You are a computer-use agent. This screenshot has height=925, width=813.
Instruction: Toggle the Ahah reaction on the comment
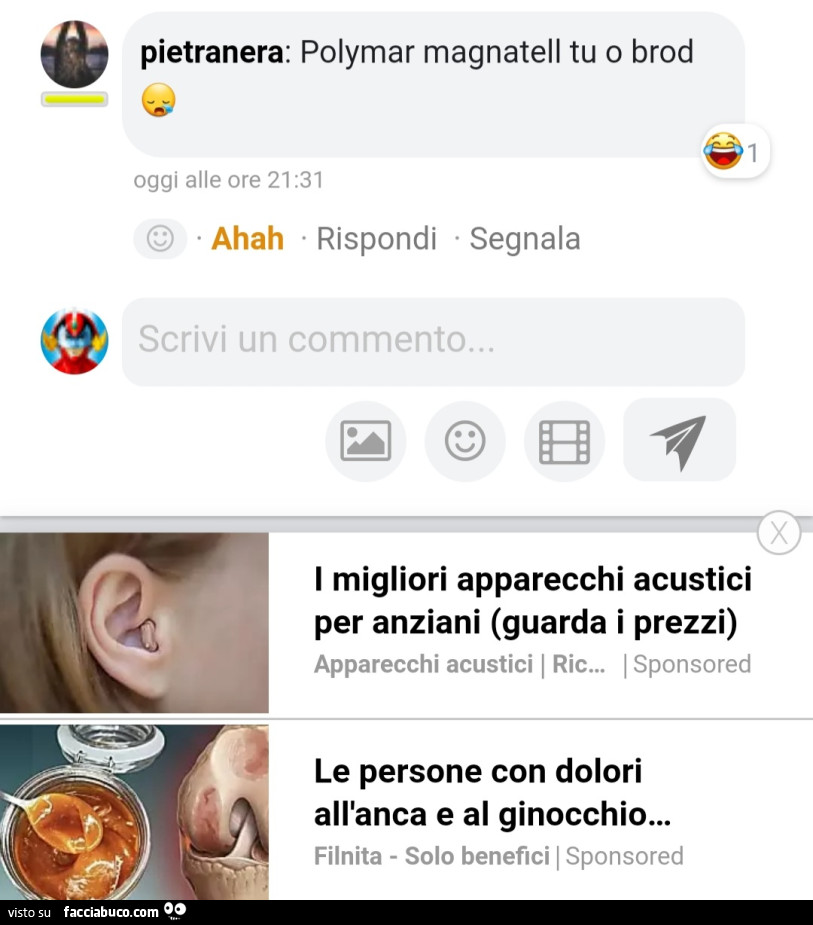pyautogui.click(x=247, y=239)
